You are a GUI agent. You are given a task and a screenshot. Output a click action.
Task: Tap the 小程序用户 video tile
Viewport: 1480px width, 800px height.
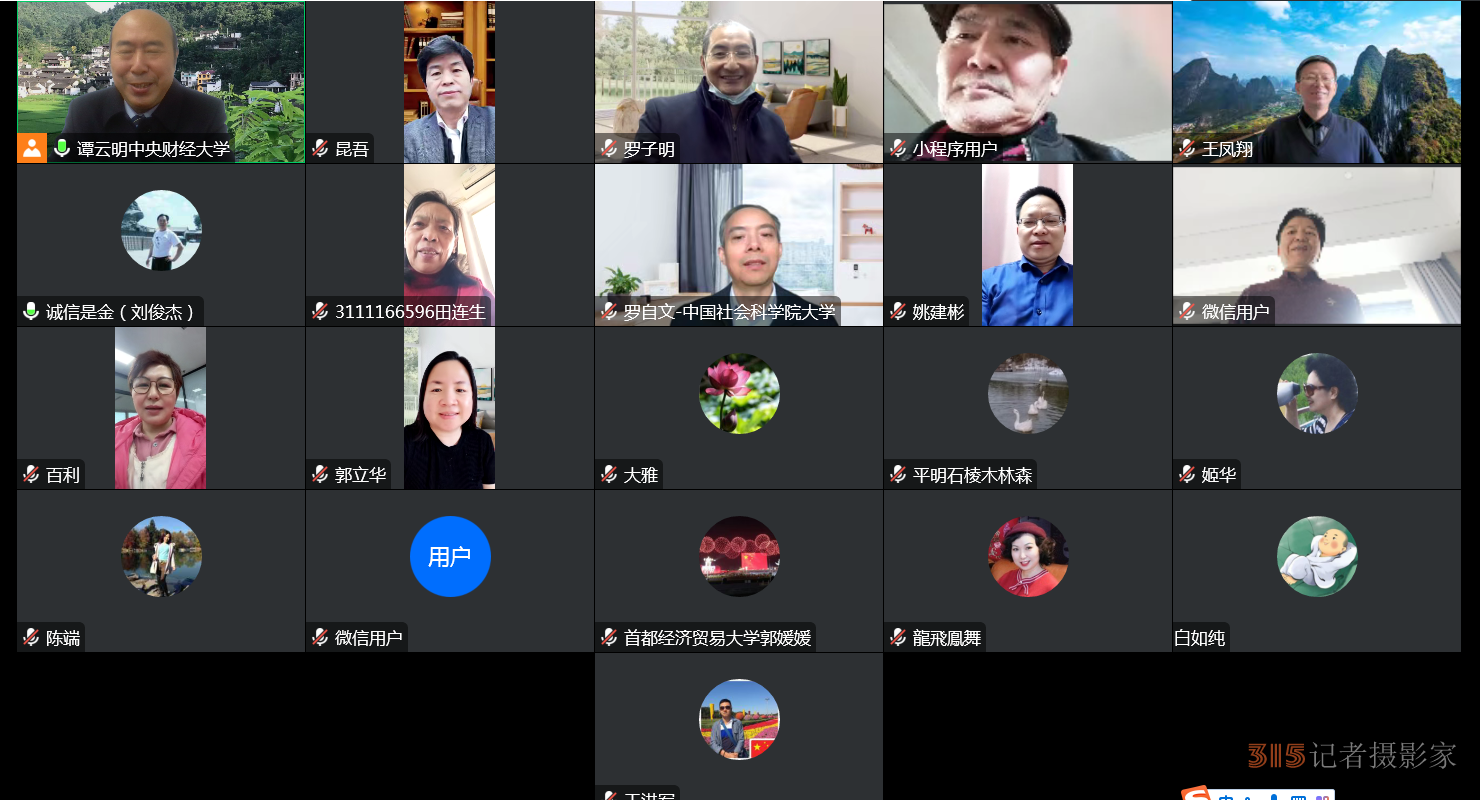coord(1027,82)
